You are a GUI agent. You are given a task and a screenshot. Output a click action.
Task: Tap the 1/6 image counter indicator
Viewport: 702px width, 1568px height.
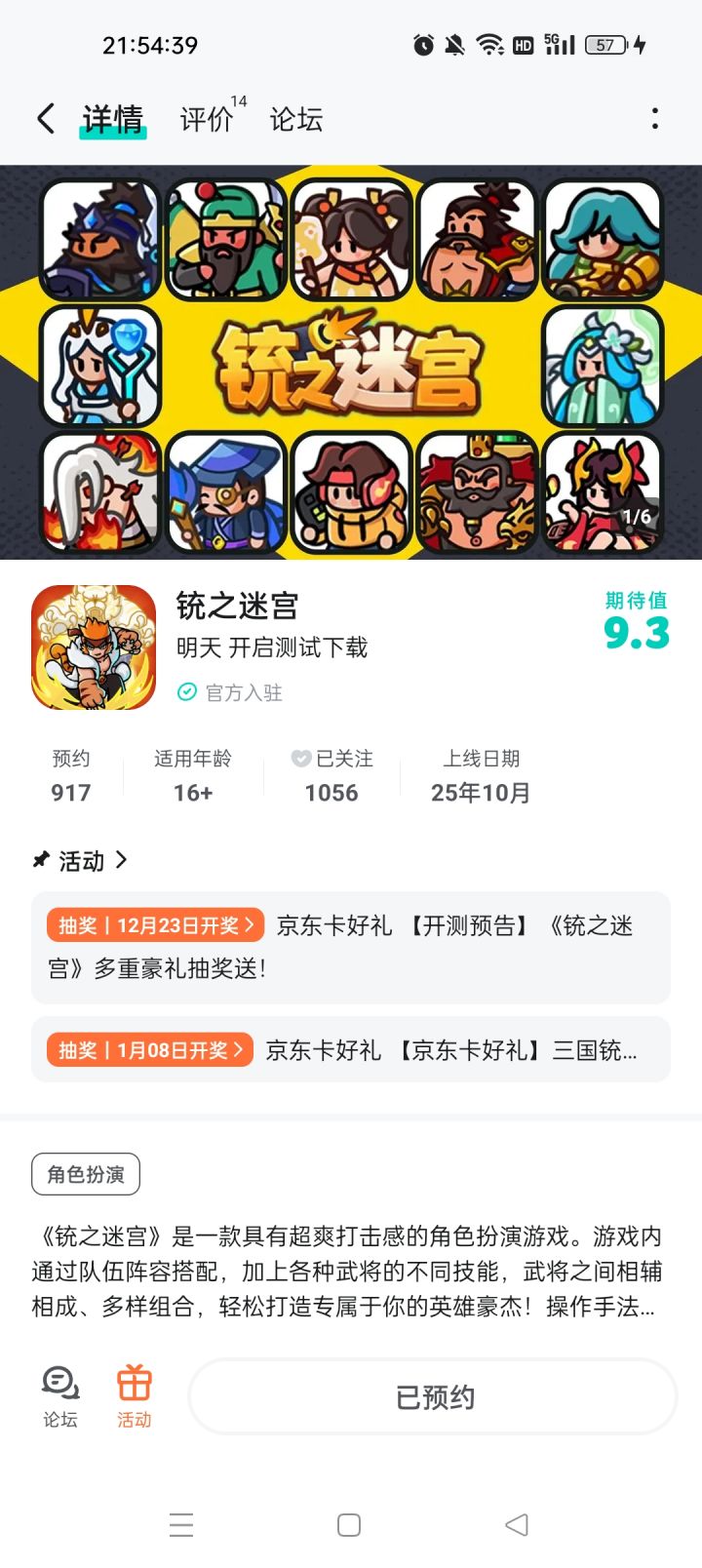[x=637, y=517]
